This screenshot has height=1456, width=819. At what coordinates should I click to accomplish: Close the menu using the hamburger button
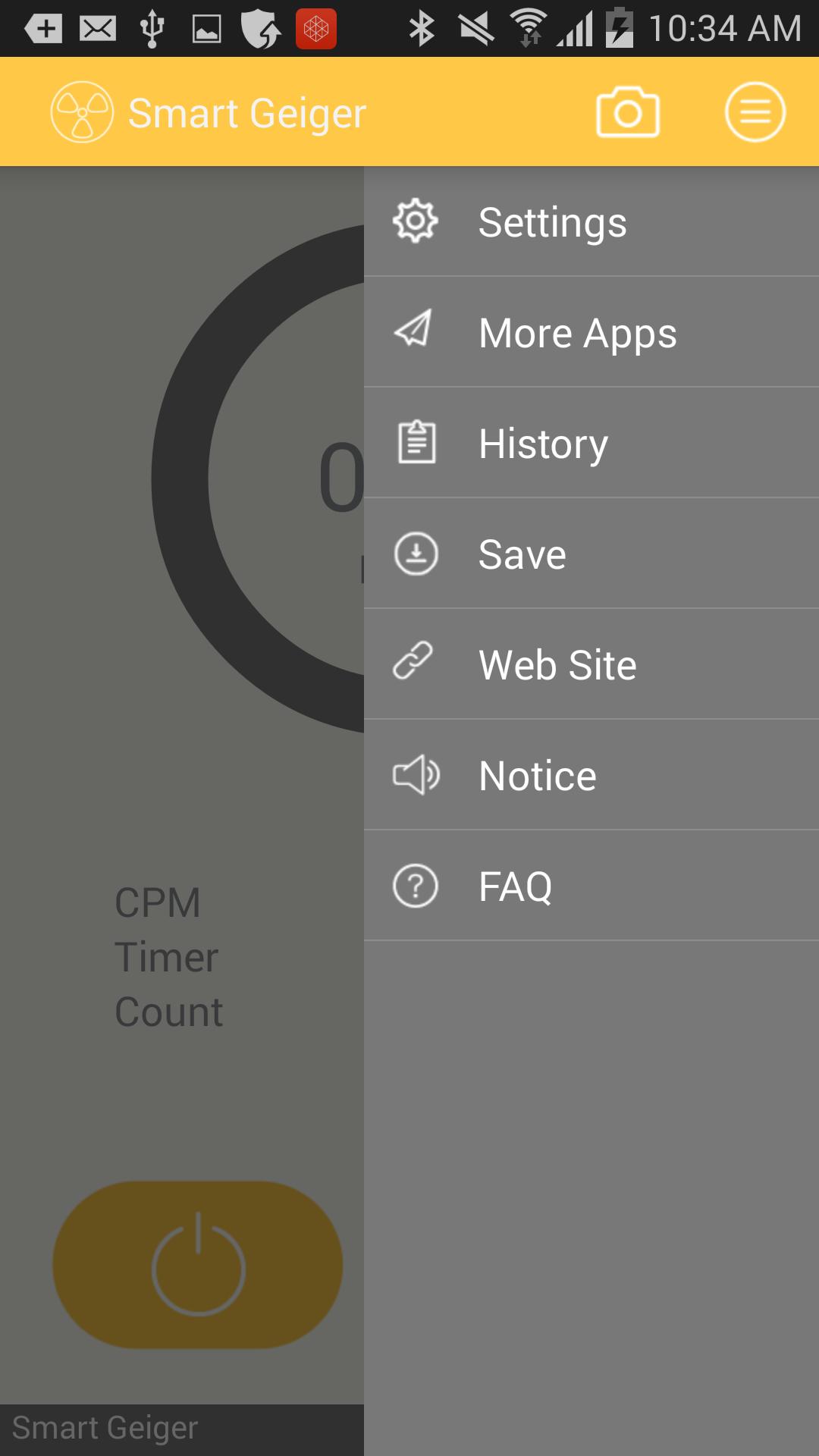coord(755,112)
